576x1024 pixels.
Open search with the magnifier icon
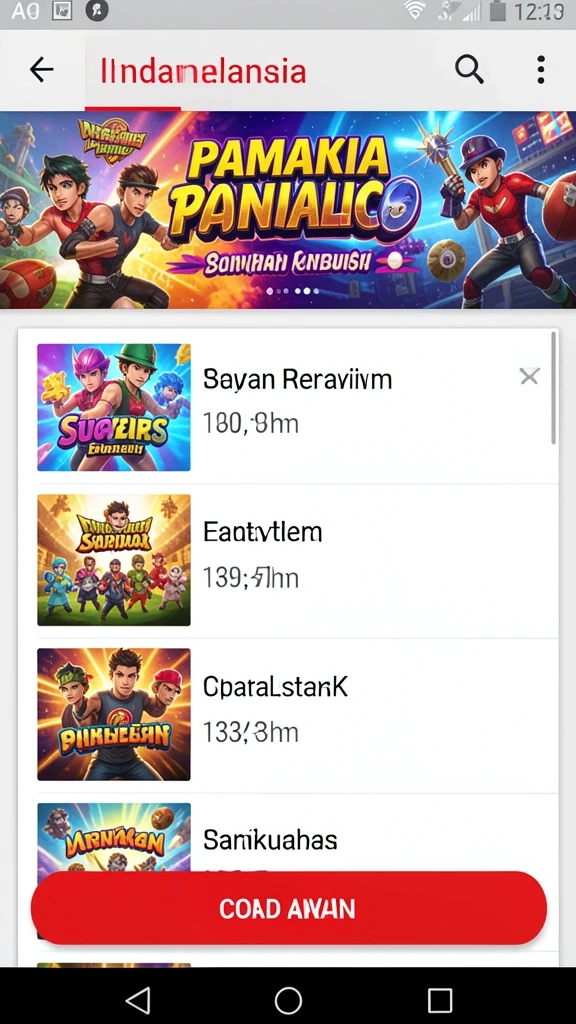[x=469, y=69]
